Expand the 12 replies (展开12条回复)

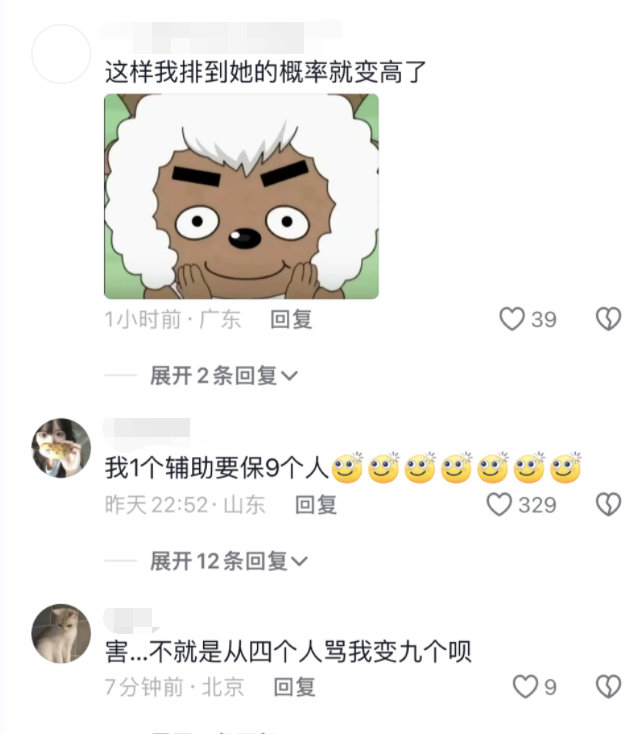coord(228,561)
